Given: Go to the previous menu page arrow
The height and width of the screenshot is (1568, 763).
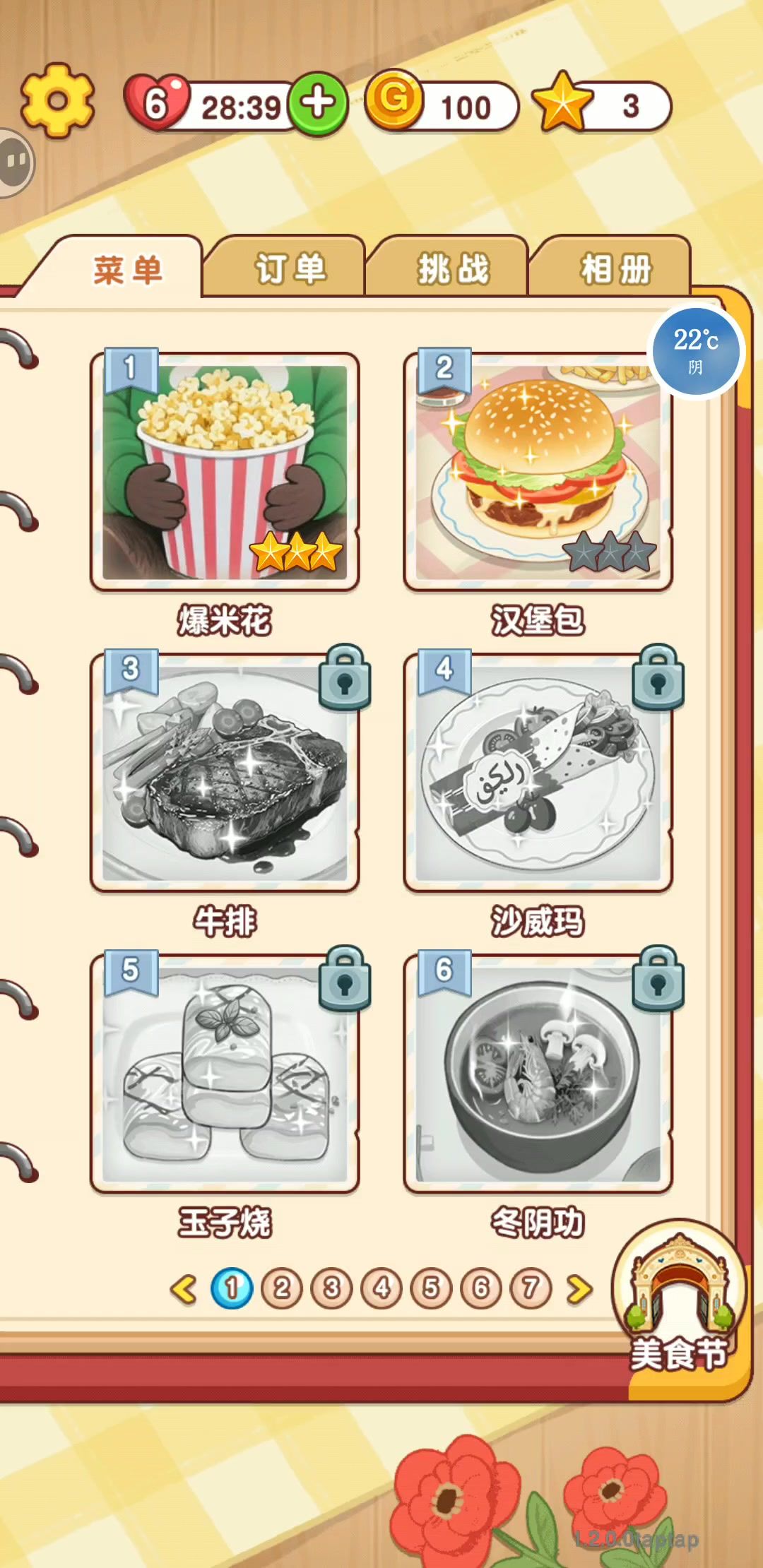Looking at the screenshot, I should point(184,1289).
